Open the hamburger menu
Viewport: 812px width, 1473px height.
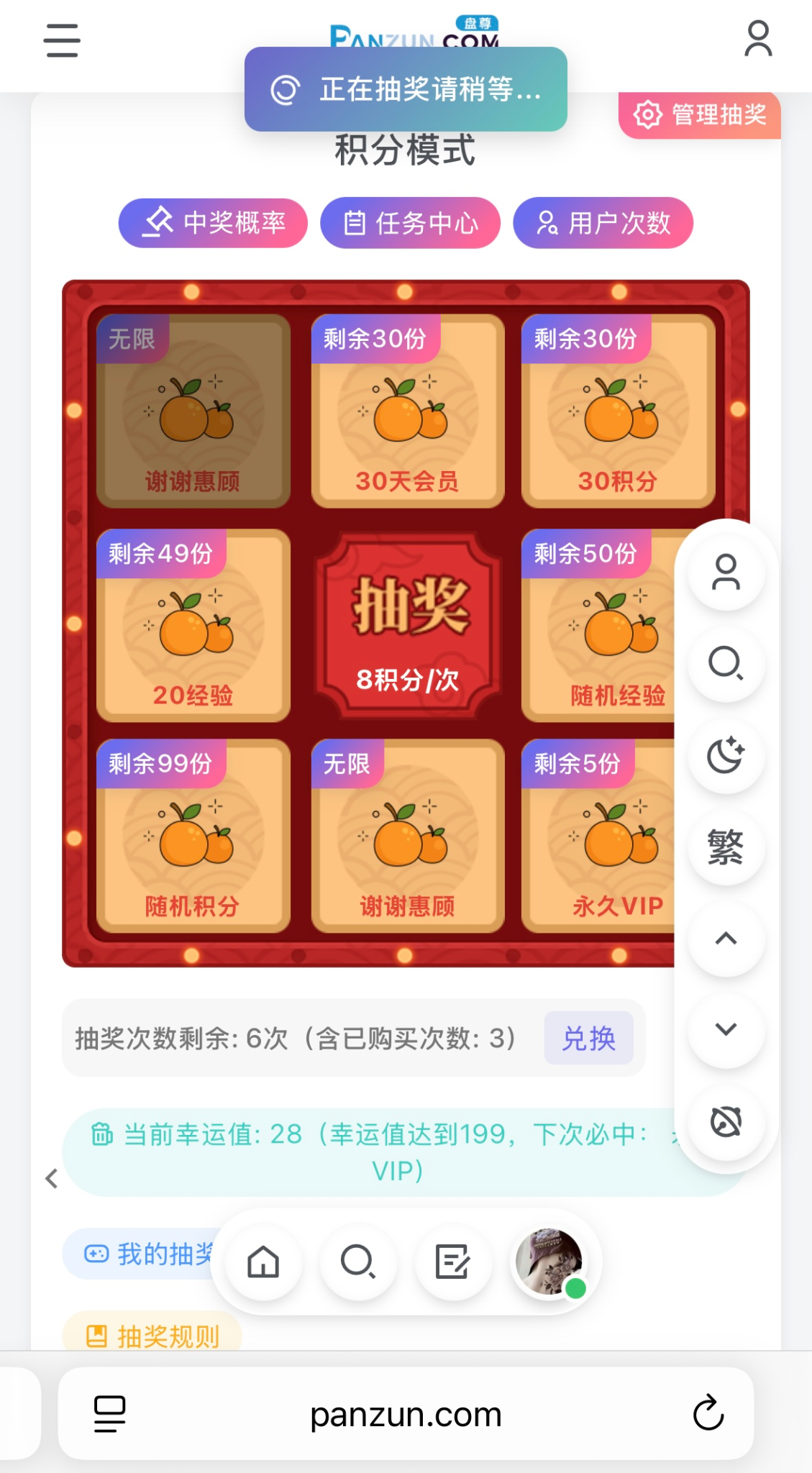[x=62, y=40]
